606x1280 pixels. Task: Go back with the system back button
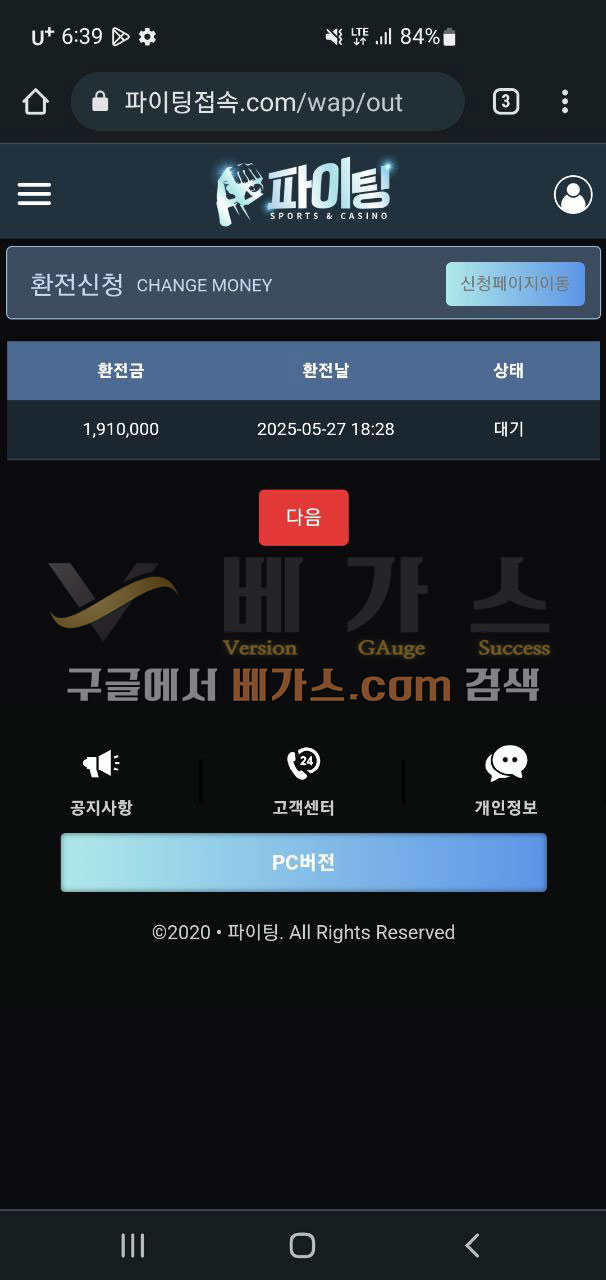[x=473, y=1245]
